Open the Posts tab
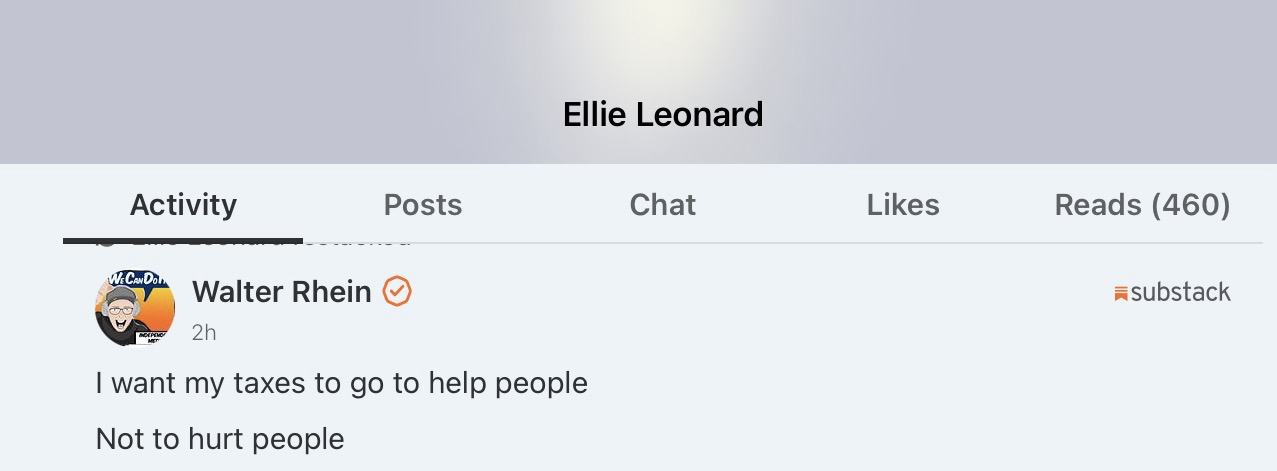Image resolution: width=1277 pixels, height=471 pixels. [423, 205]
